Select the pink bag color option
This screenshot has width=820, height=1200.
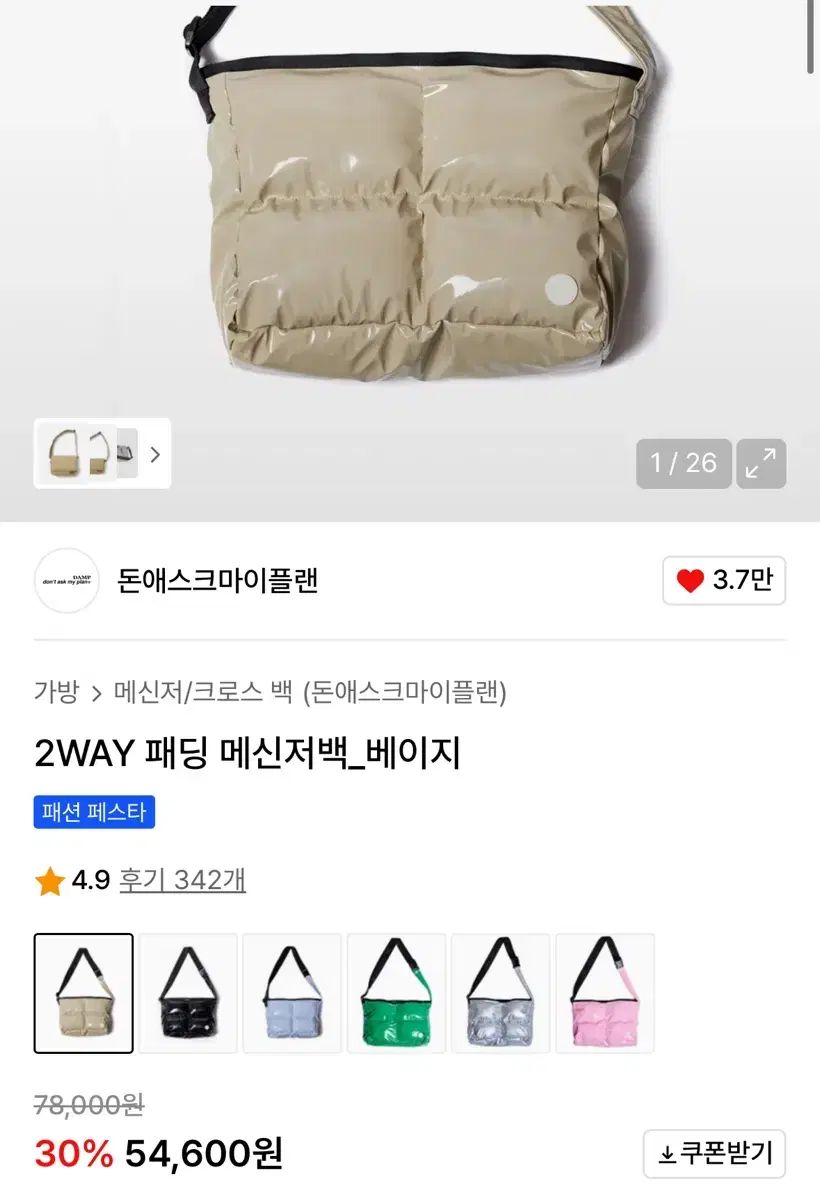(x=604, y=993)
